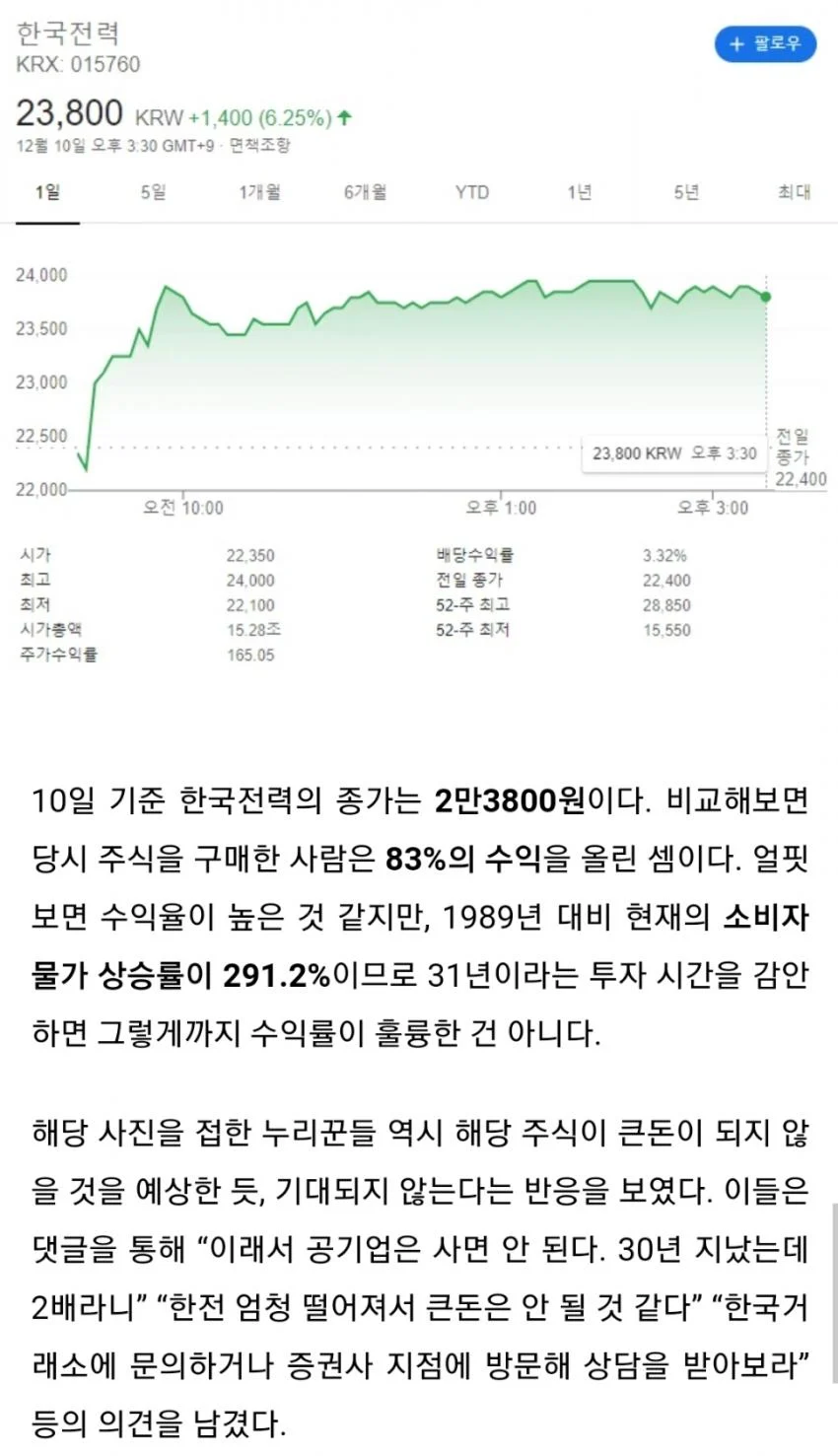This screenshot has height=1456, width=838.
Task: Select the 5년 time range
Action: coord(684,193)
